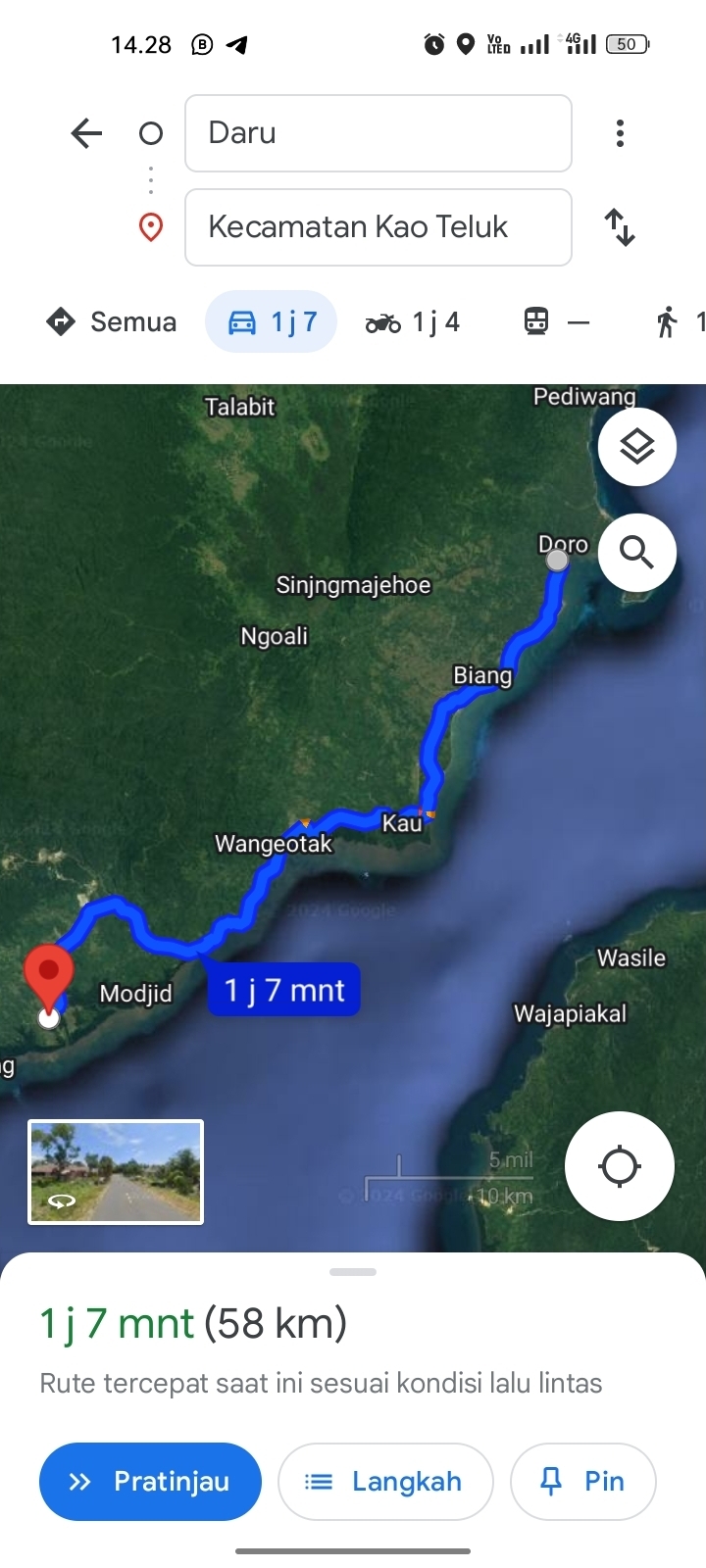Viewport: 706px width, 1568px height.
Task: Center map on my location
Action: (x=620, y=1166)
